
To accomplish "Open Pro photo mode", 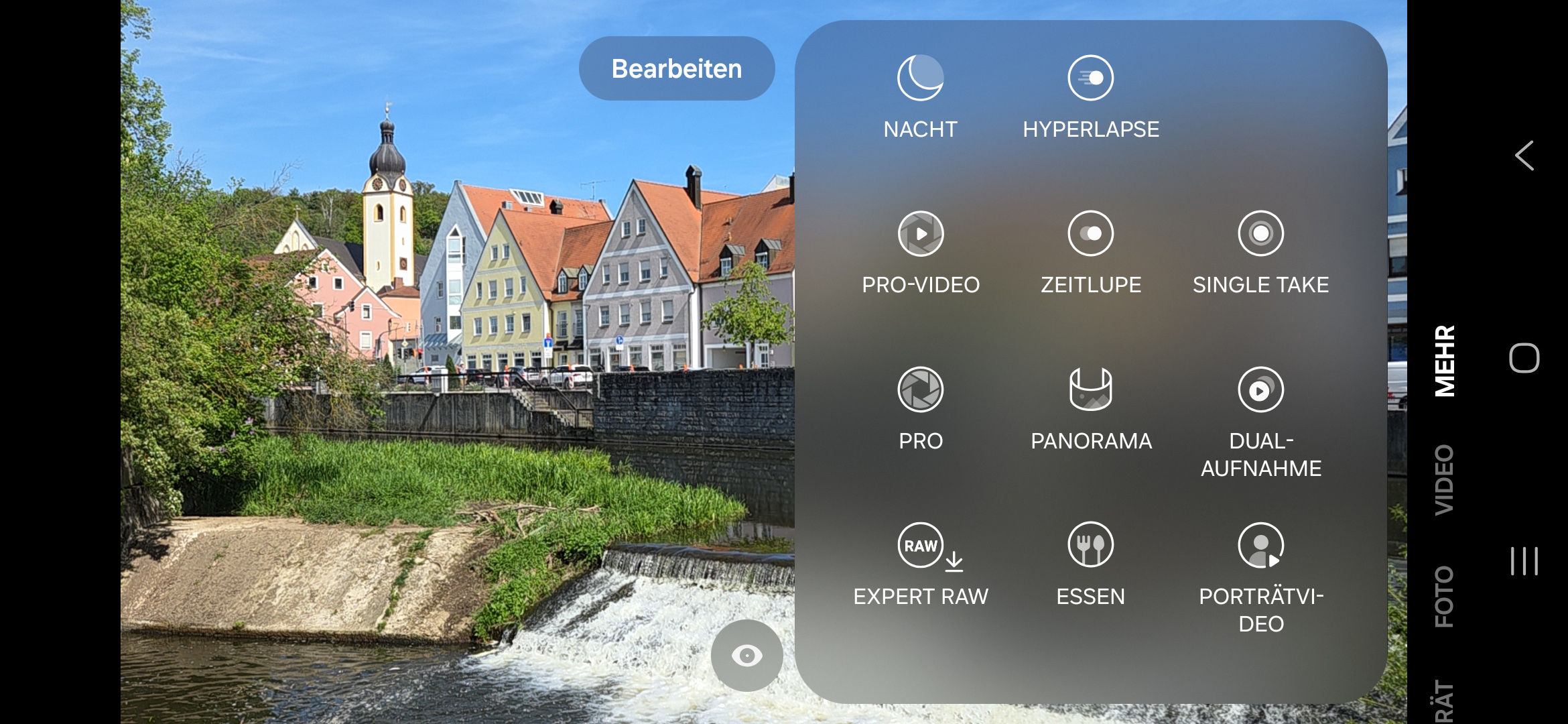I will click(920, 389).
